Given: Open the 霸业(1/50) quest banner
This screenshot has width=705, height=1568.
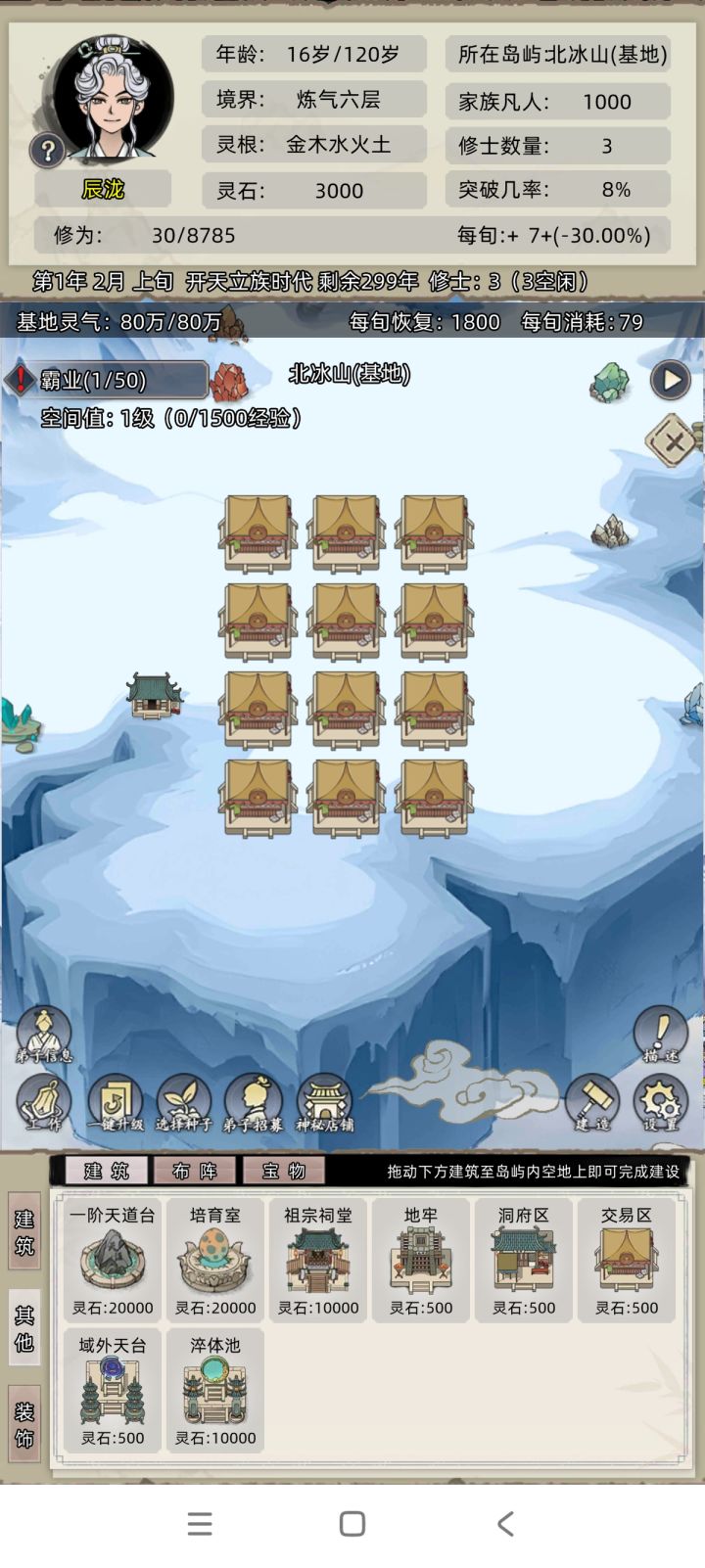Looking at the screenshot, I should (x=108, y=380).
